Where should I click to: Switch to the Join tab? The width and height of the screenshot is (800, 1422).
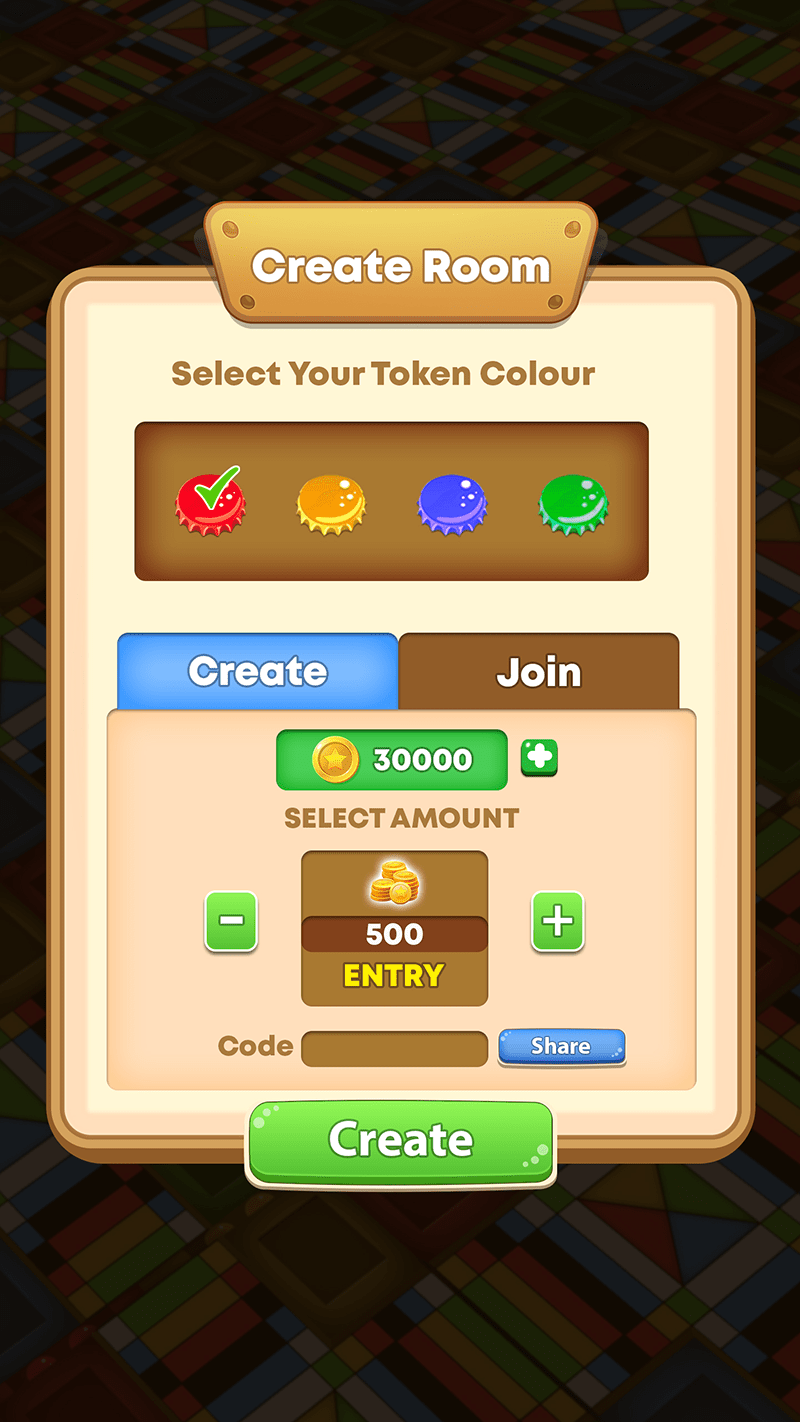click(539, 672)
